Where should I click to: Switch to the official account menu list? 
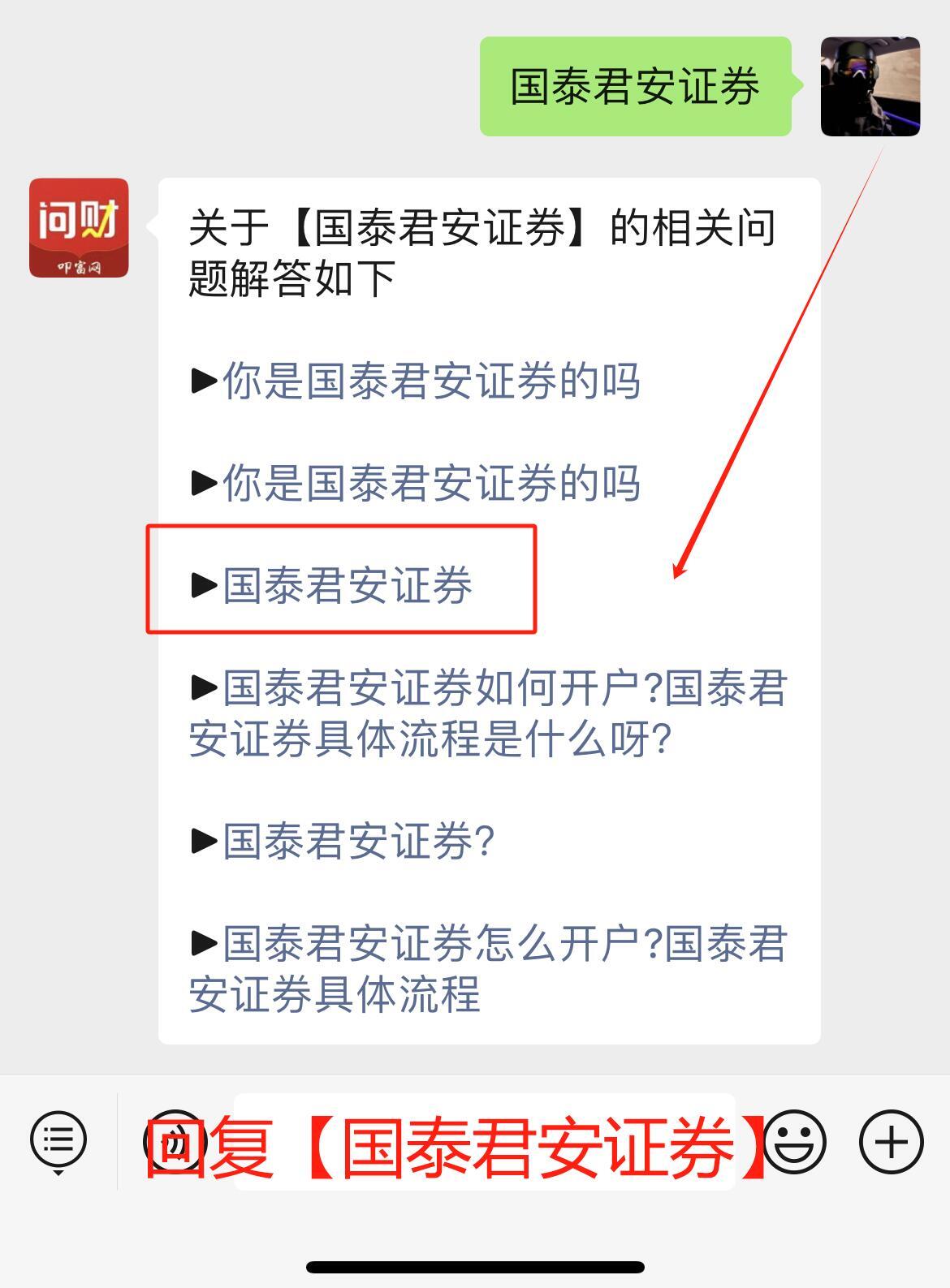[x=58, y=1140]
